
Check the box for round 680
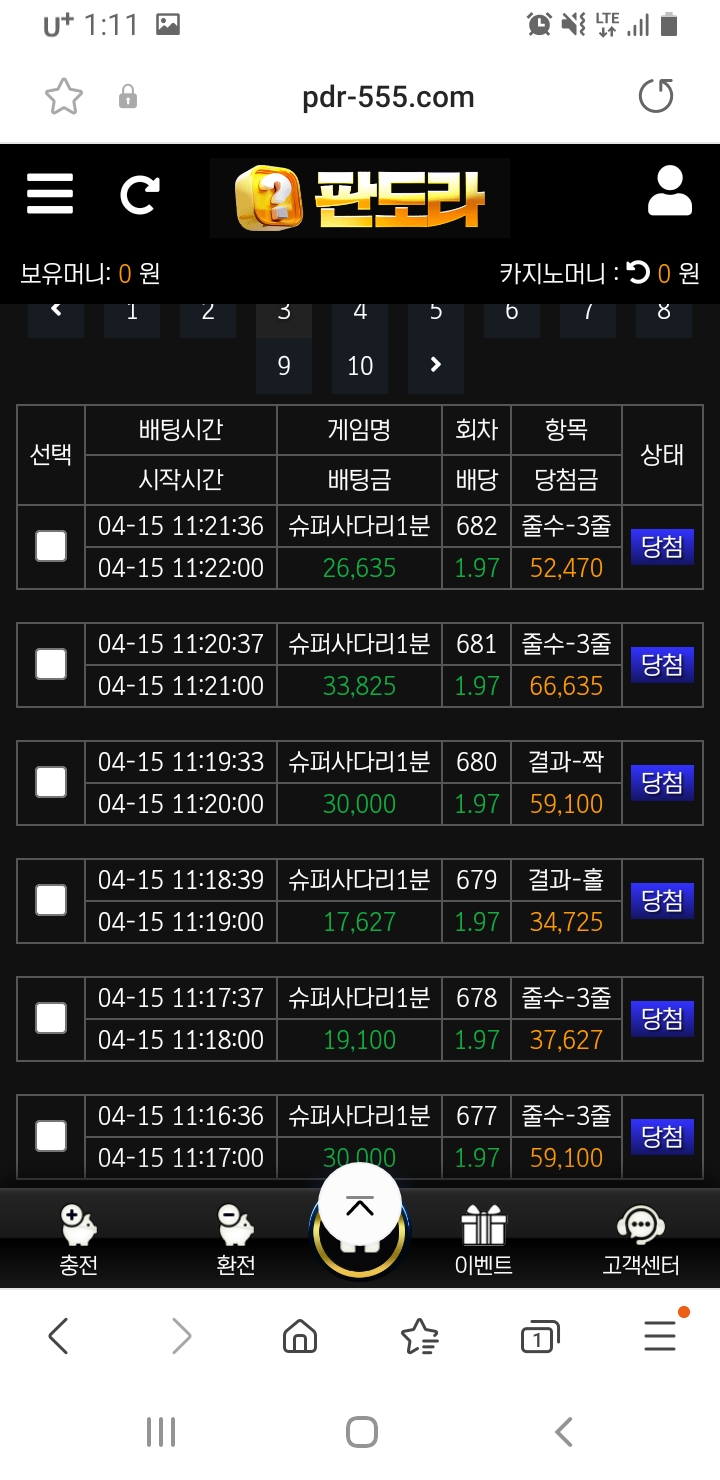(x=51, y=782)
